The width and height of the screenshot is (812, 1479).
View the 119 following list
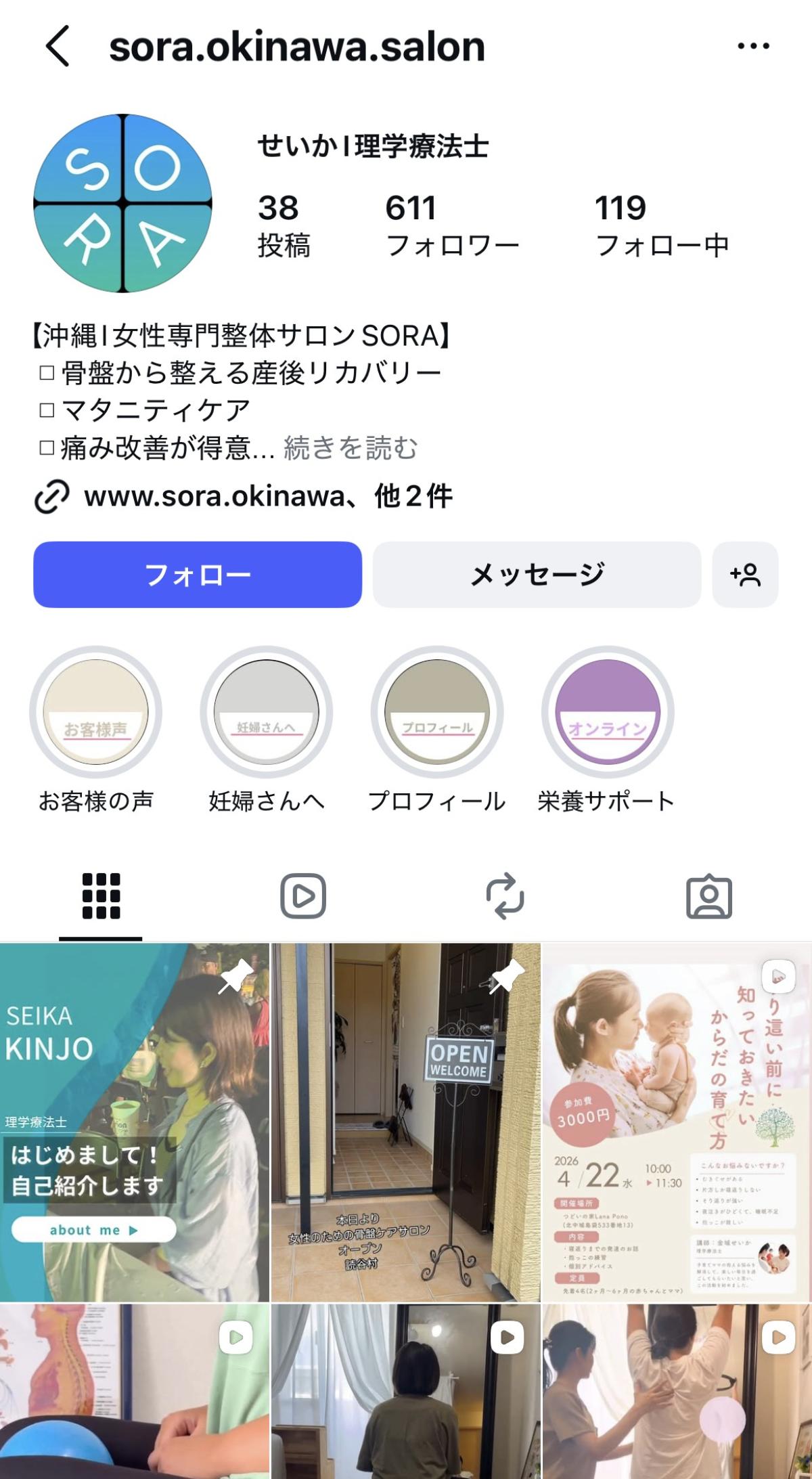coord(661,225)
